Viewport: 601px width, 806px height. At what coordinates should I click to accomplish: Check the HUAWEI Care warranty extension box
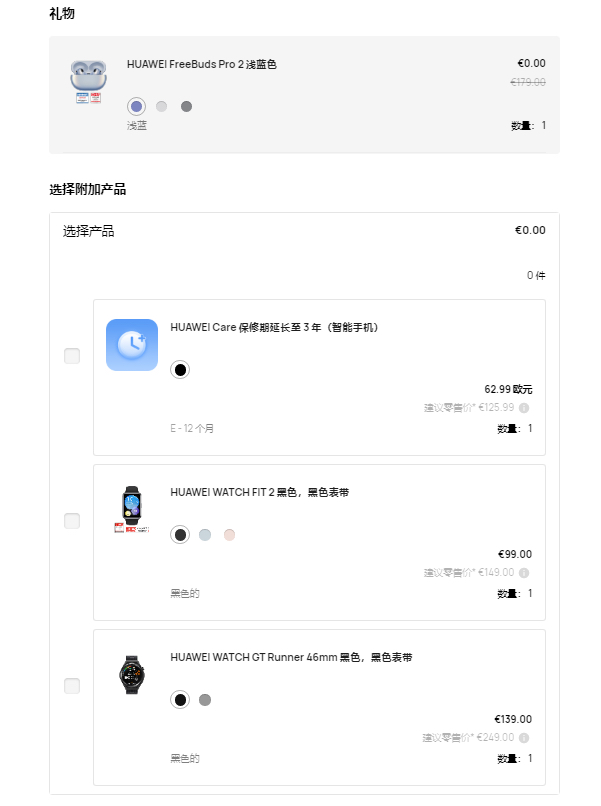[x=72, y=356]
